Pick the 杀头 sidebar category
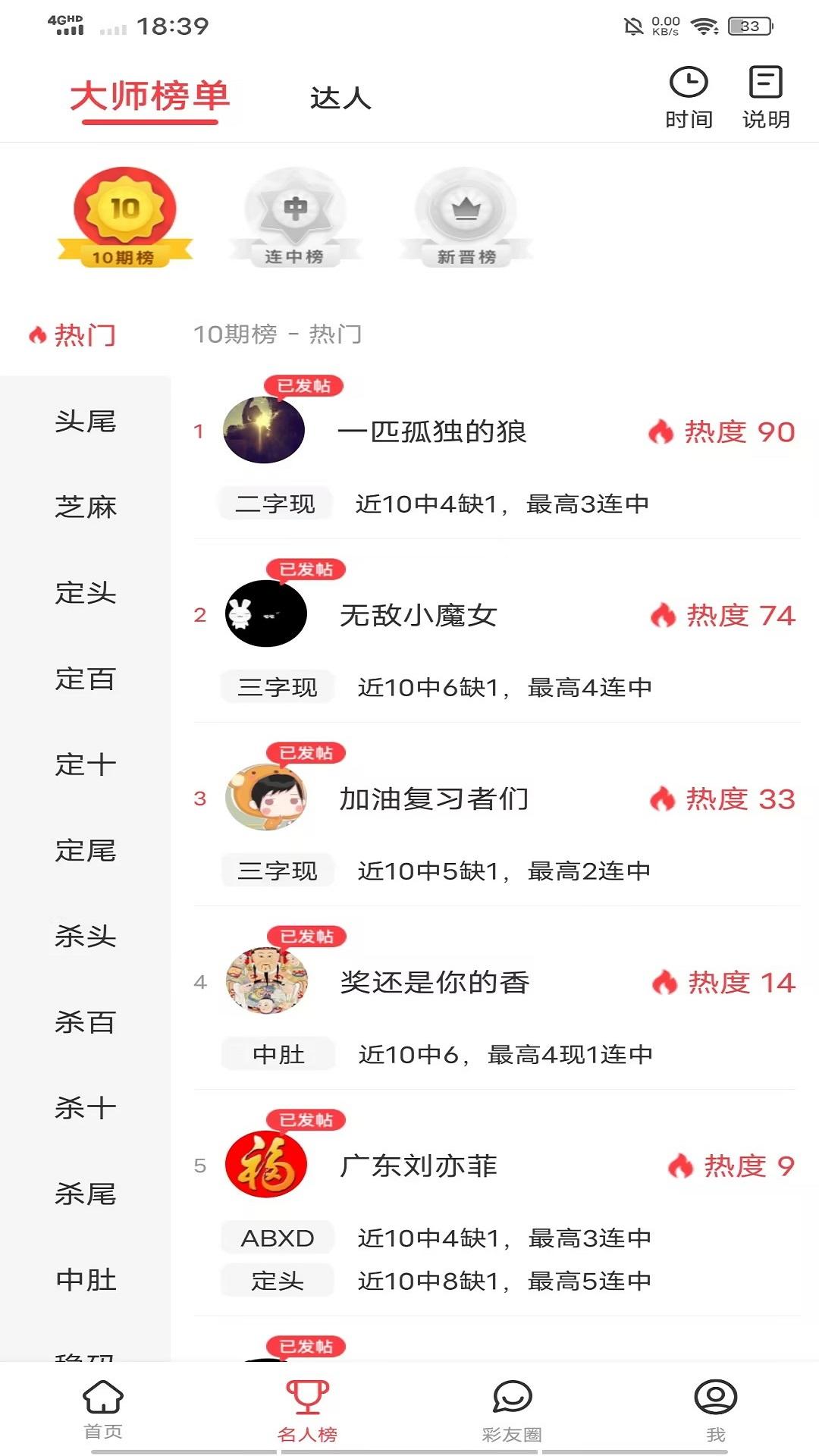 tap(86, 936)
